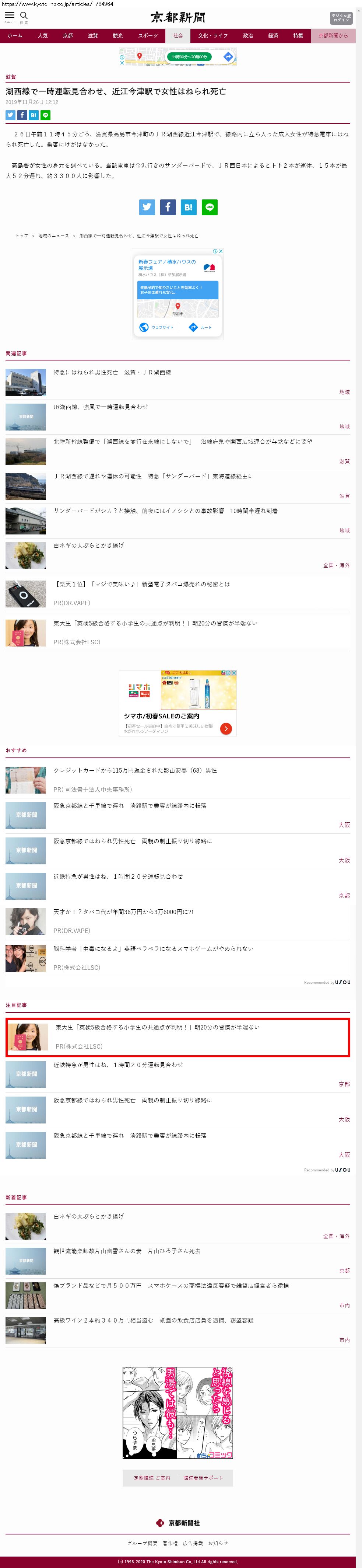Share on Facebook via large button
The width and height of the screenshot is (362, 1568).
click(168, 207)
